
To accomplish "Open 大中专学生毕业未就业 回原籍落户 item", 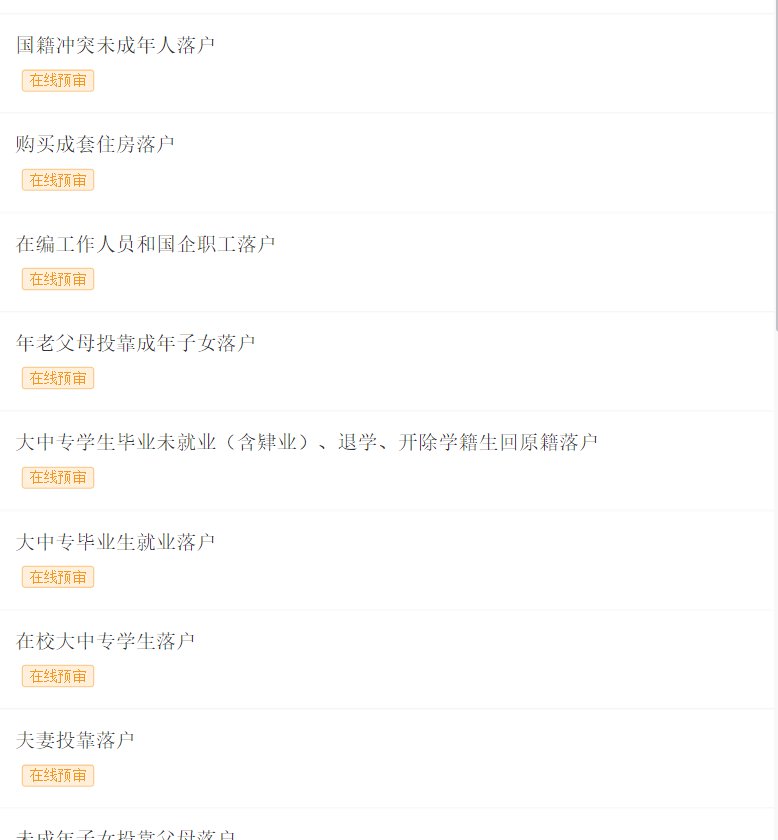I will (307, 442).
